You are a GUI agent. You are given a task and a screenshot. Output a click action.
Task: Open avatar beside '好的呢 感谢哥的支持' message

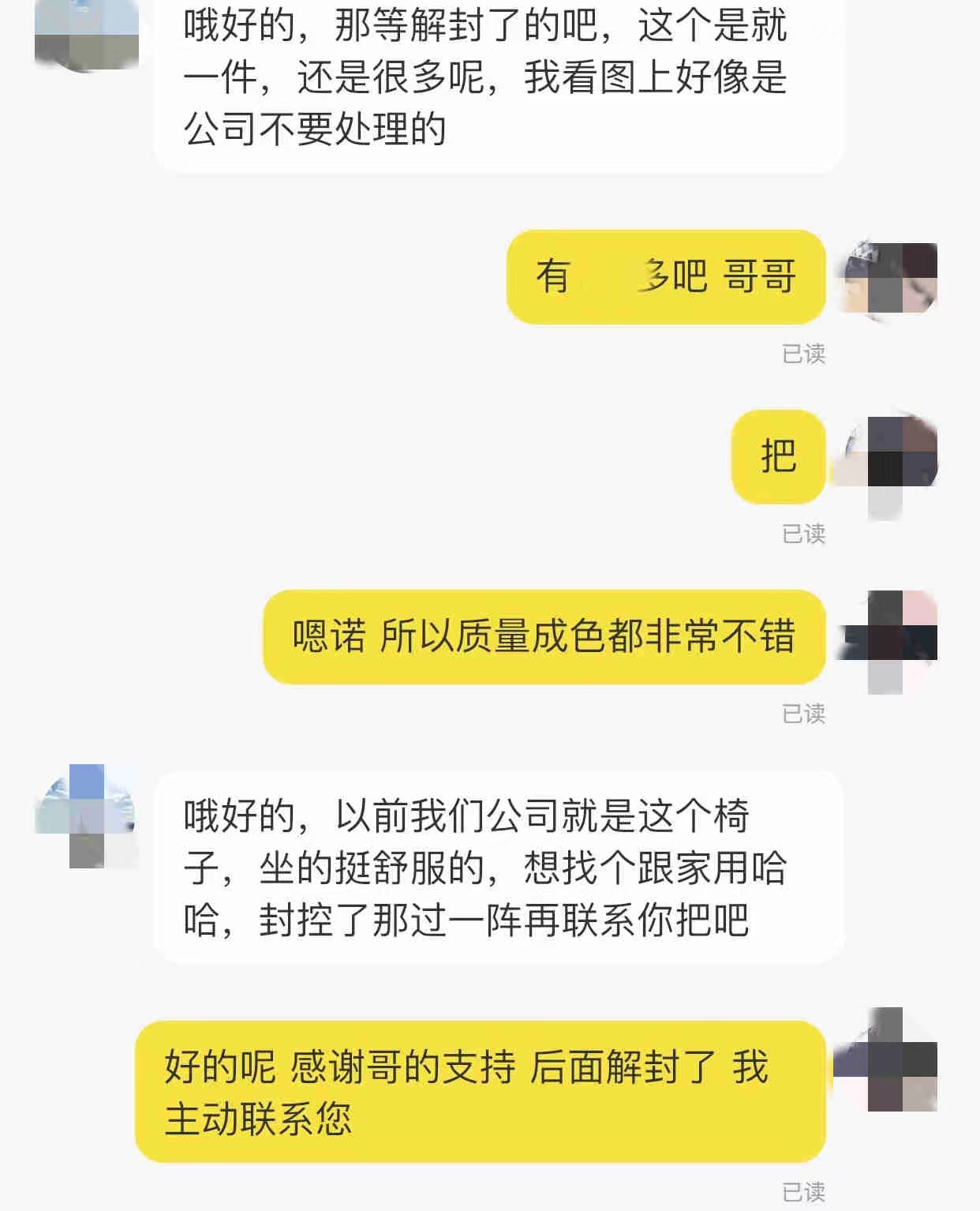coord(887,1059)
